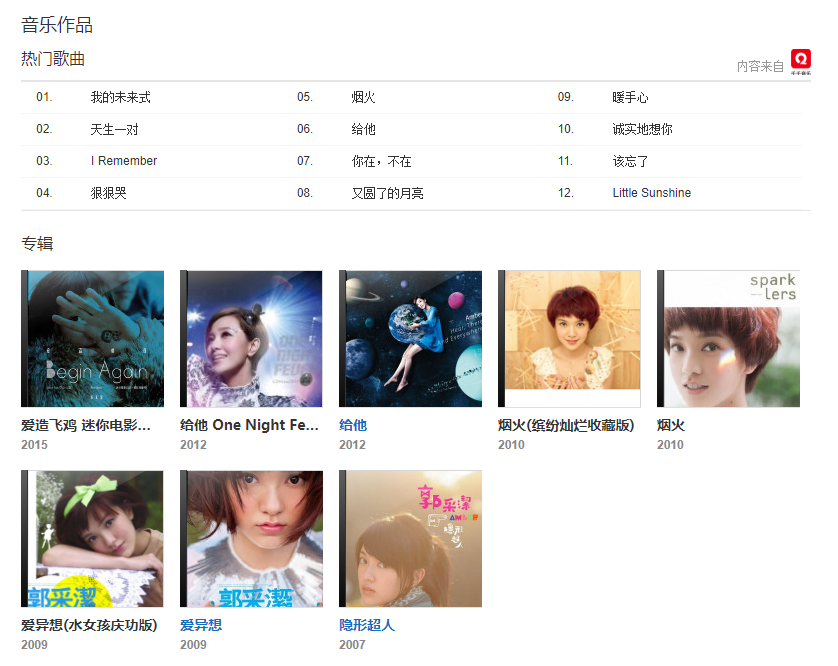Open the album 爱异想(水女孩庆功版) cover
This screenshot has height=666, width=838.
pyautogui.click(x=92, y=538)
